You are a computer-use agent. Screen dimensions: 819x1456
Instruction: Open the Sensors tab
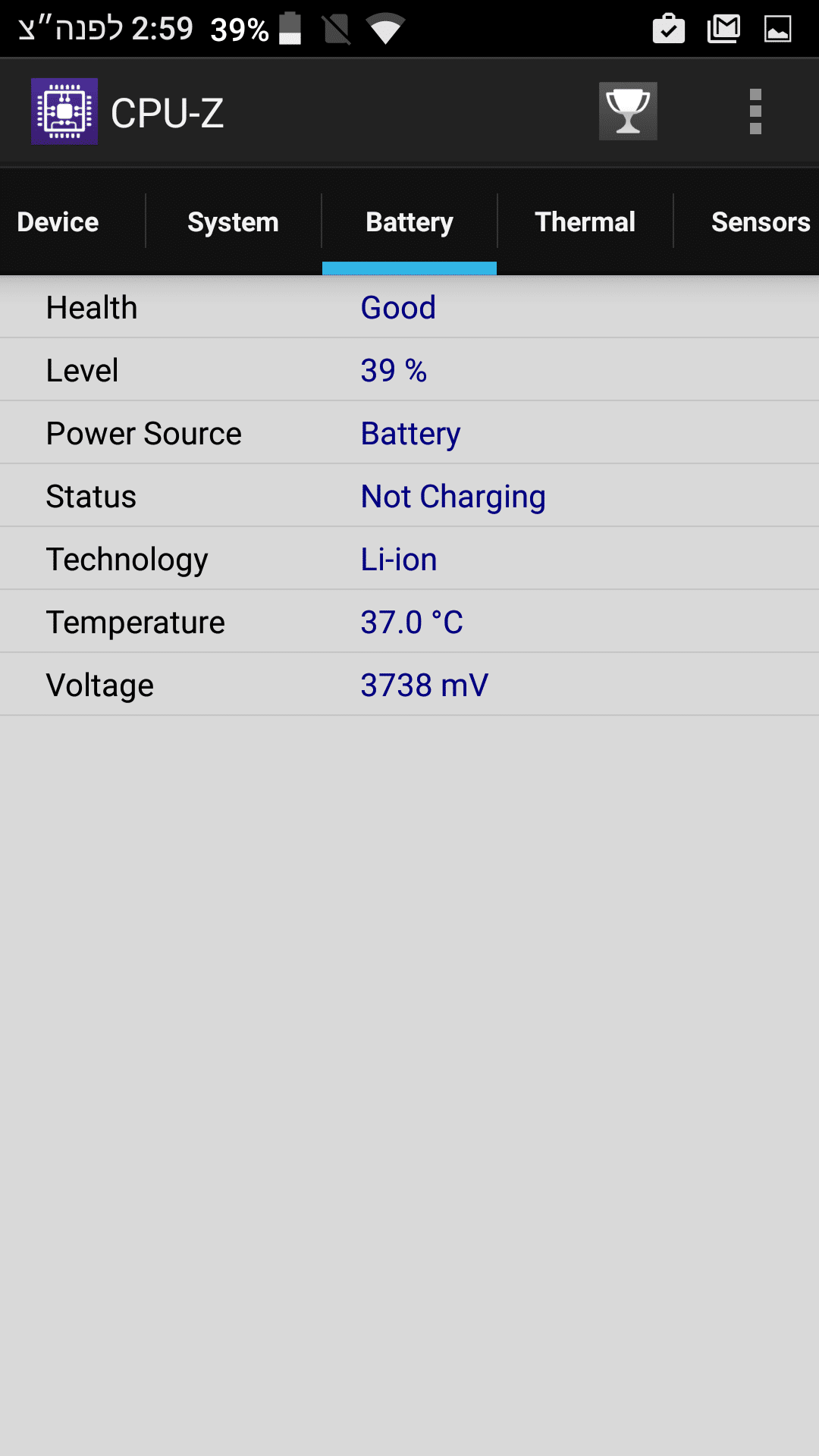[760, 222]
